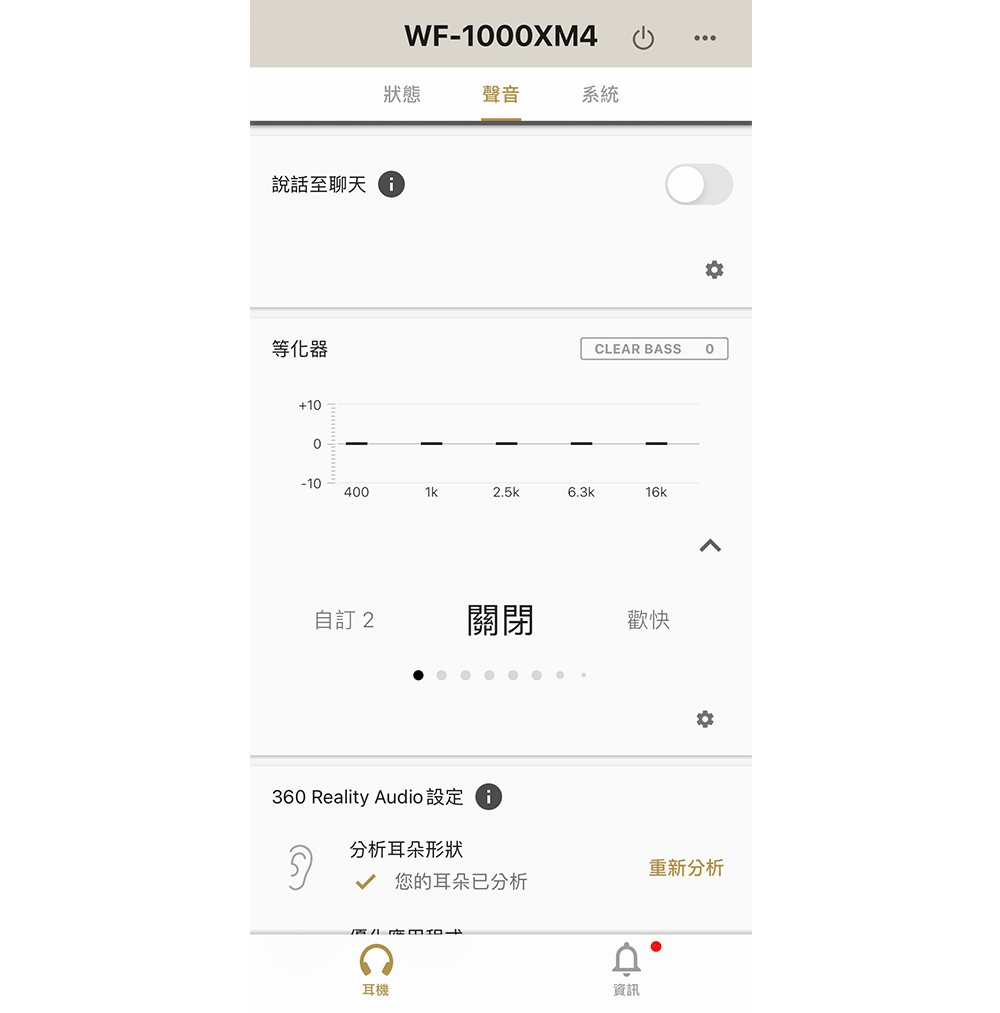Switch to the 系統 tab

pyautogui.click(x=600, y=95)
